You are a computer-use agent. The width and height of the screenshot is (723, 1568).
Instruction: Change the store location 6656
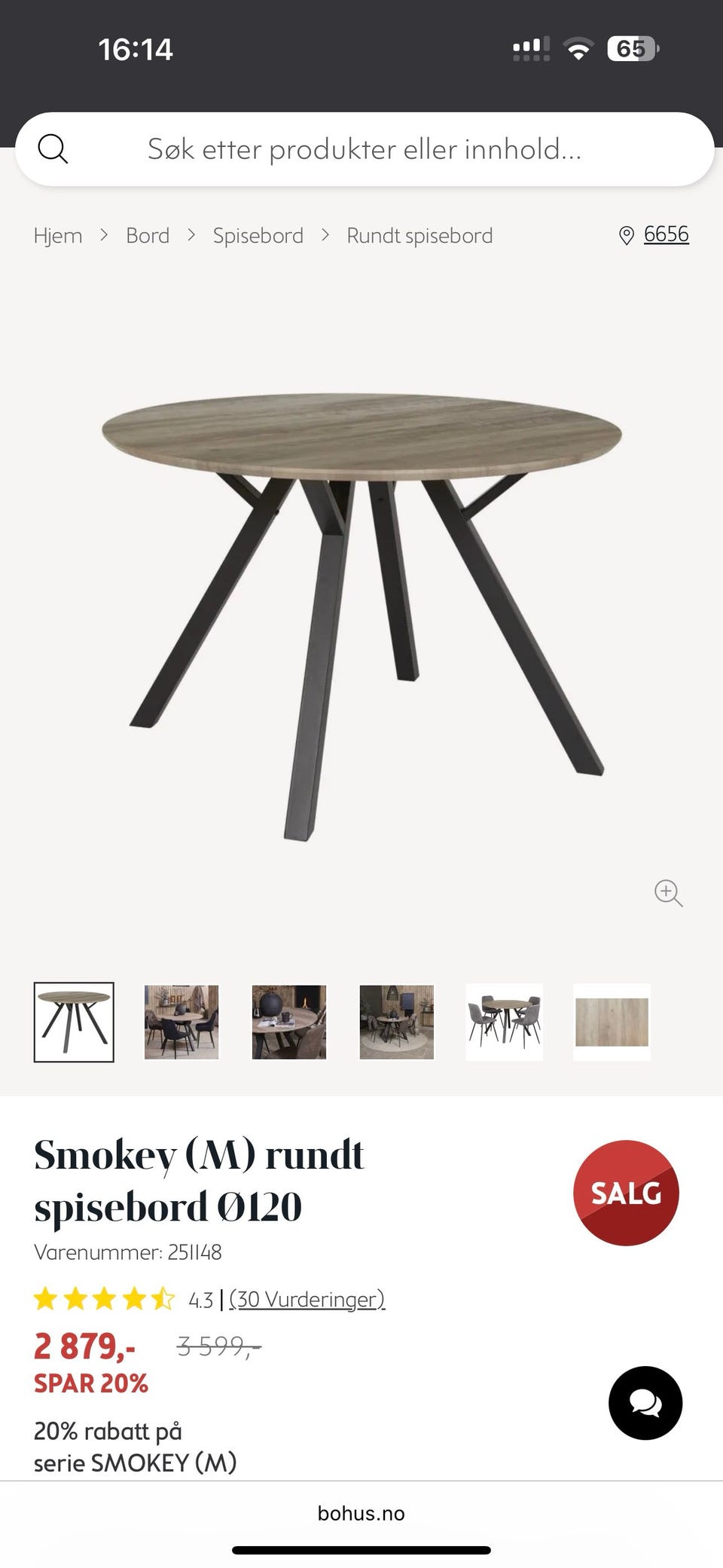tap(665, 234)
